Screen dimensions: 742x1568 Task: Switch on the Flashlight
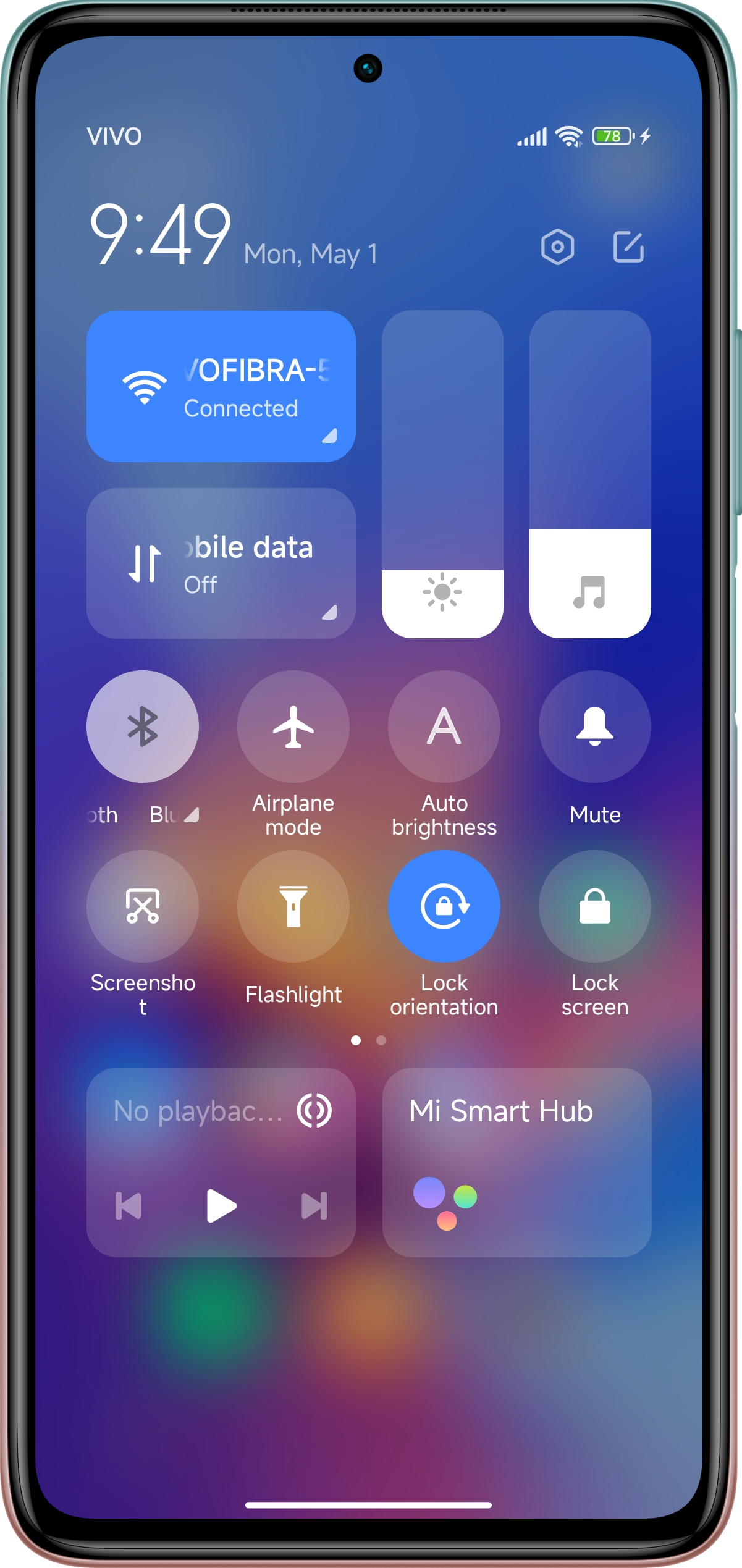point(293,906)
